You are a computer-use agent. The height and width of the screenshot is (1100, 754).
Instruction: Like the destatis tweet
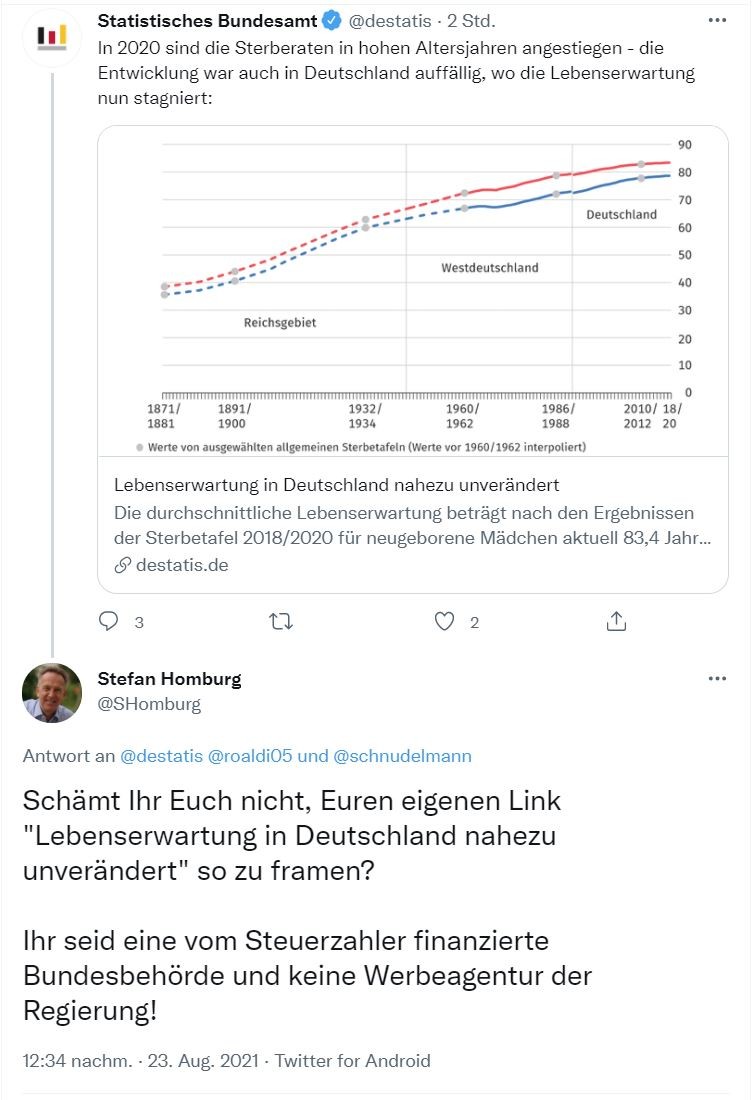445,621
